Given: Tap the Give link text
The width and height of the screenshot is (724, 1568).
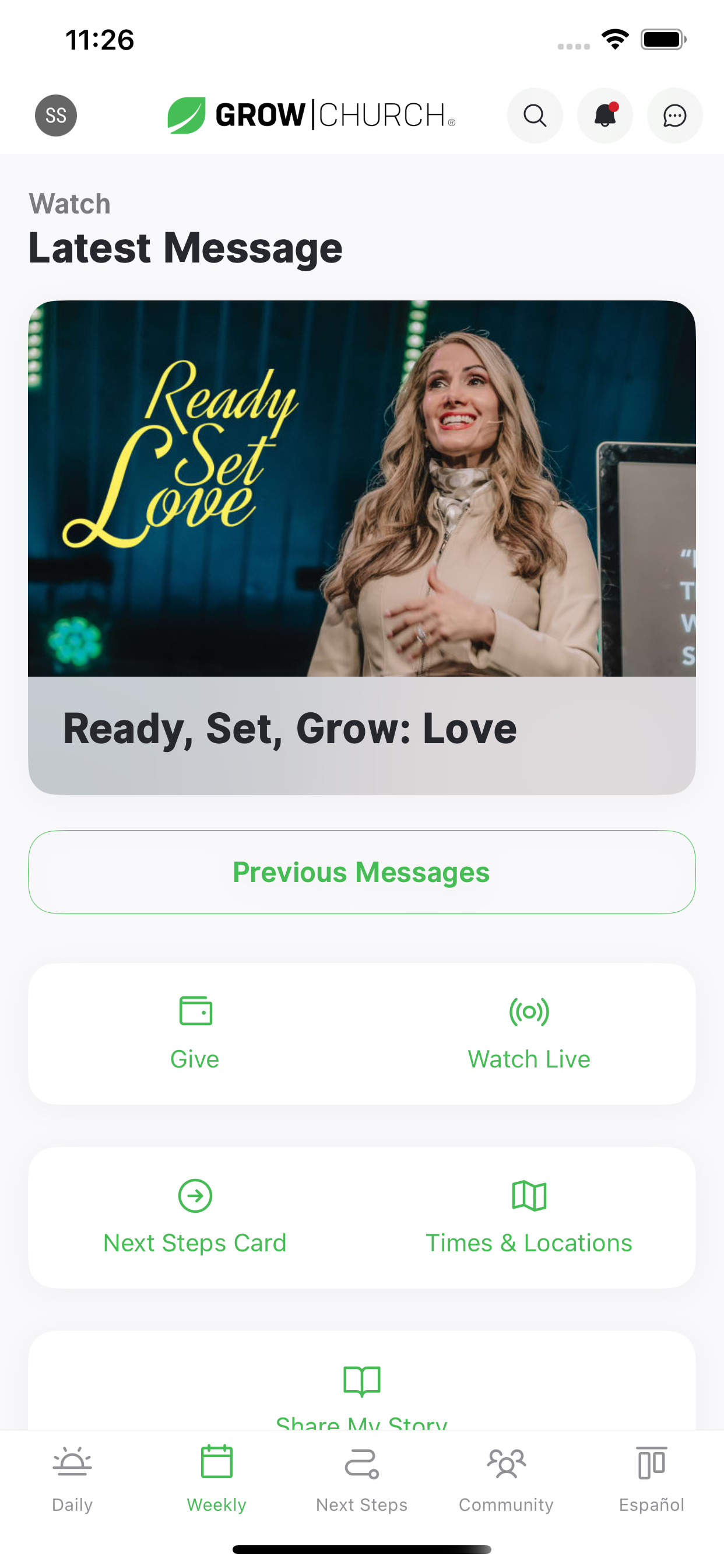Looking at the screenshot, I should click(195, 1059).
